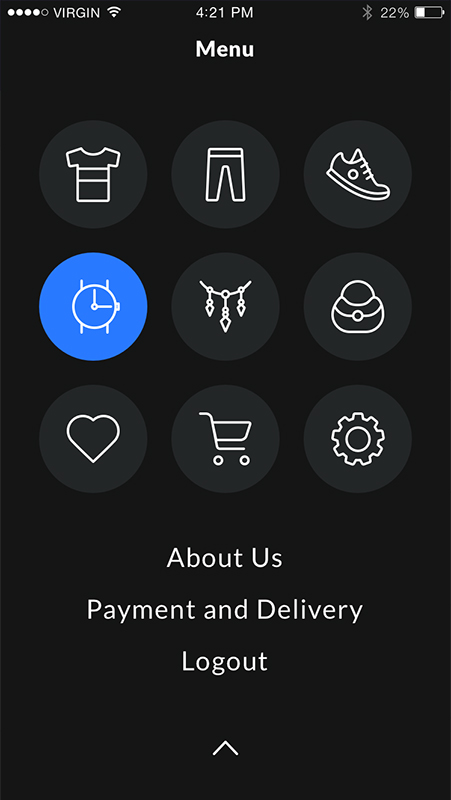Viewport: 451px width, 800px height.
Task: Open the T-shirts category
Action: [x=93, y=174]
